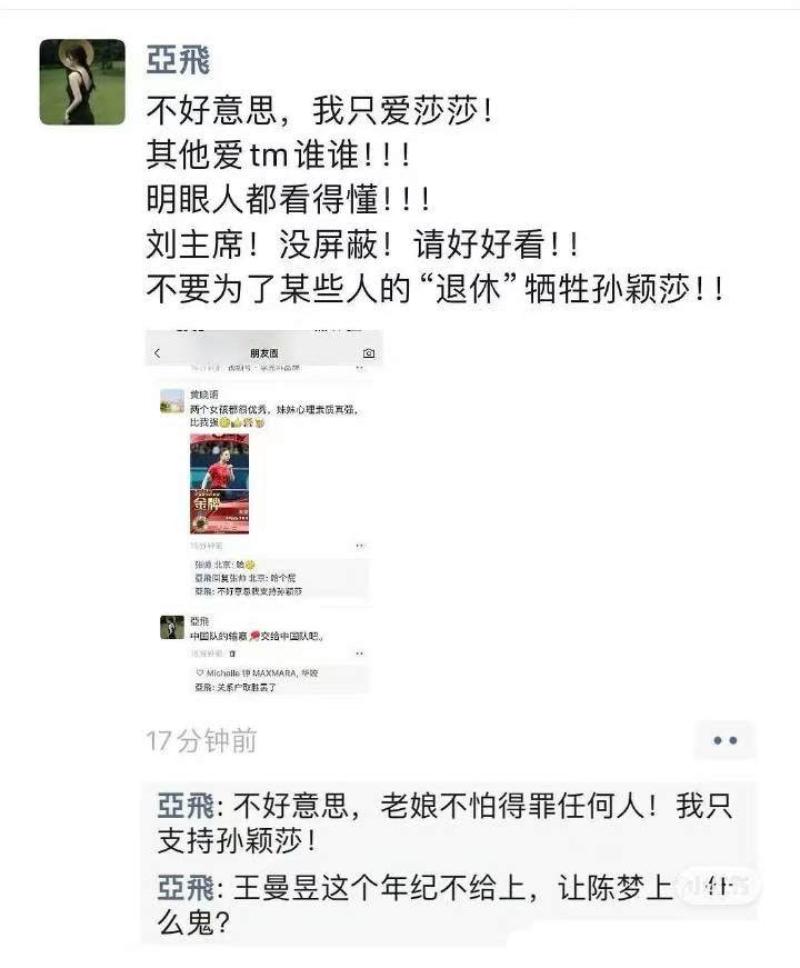This screenshot has height=968, width=800.
Task: Open the like and comment options button
Action: (x=724, y=741)
